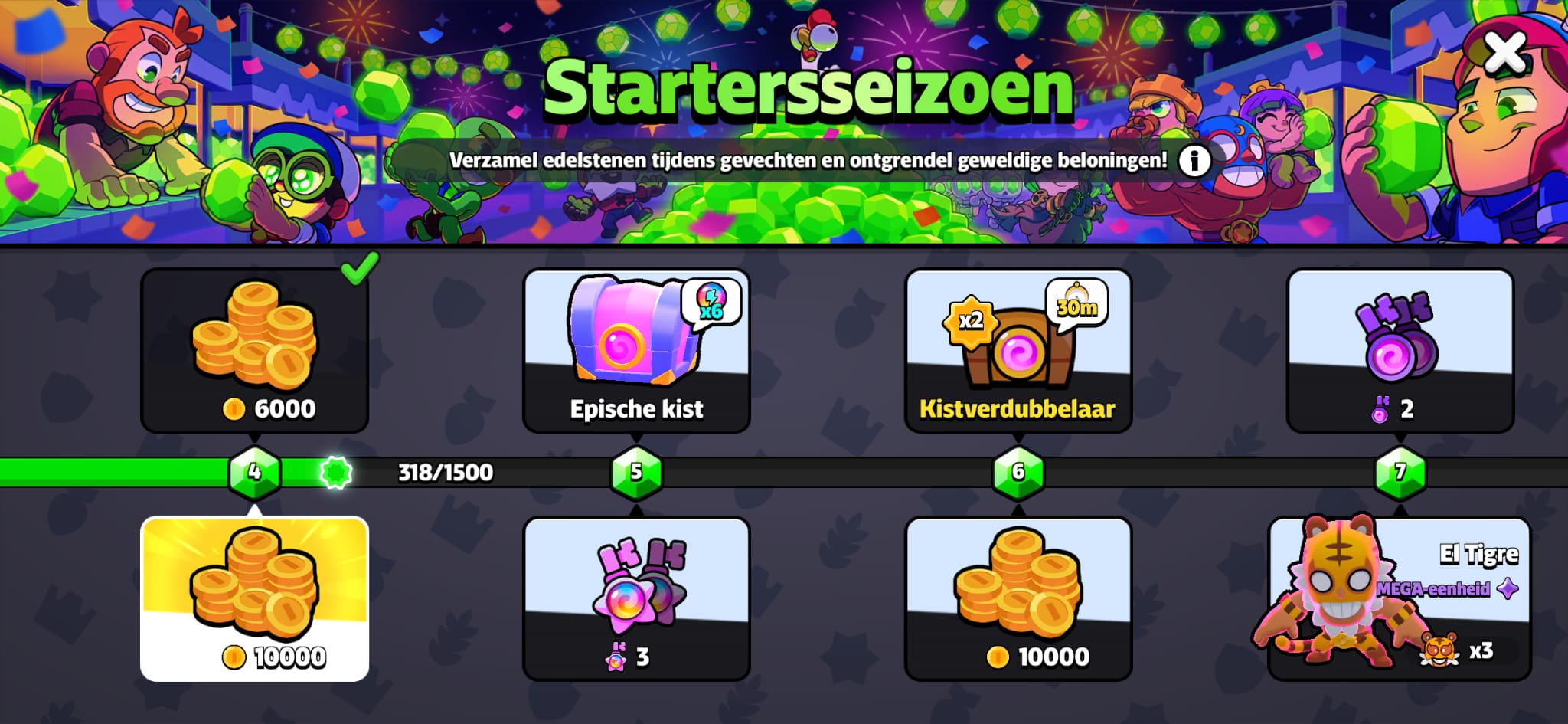Image resolution: width=1568 pixels, height=724 pixels.
Task: View the El Tigre MEGA-eenheid reward
Action: coord(1400,598)
